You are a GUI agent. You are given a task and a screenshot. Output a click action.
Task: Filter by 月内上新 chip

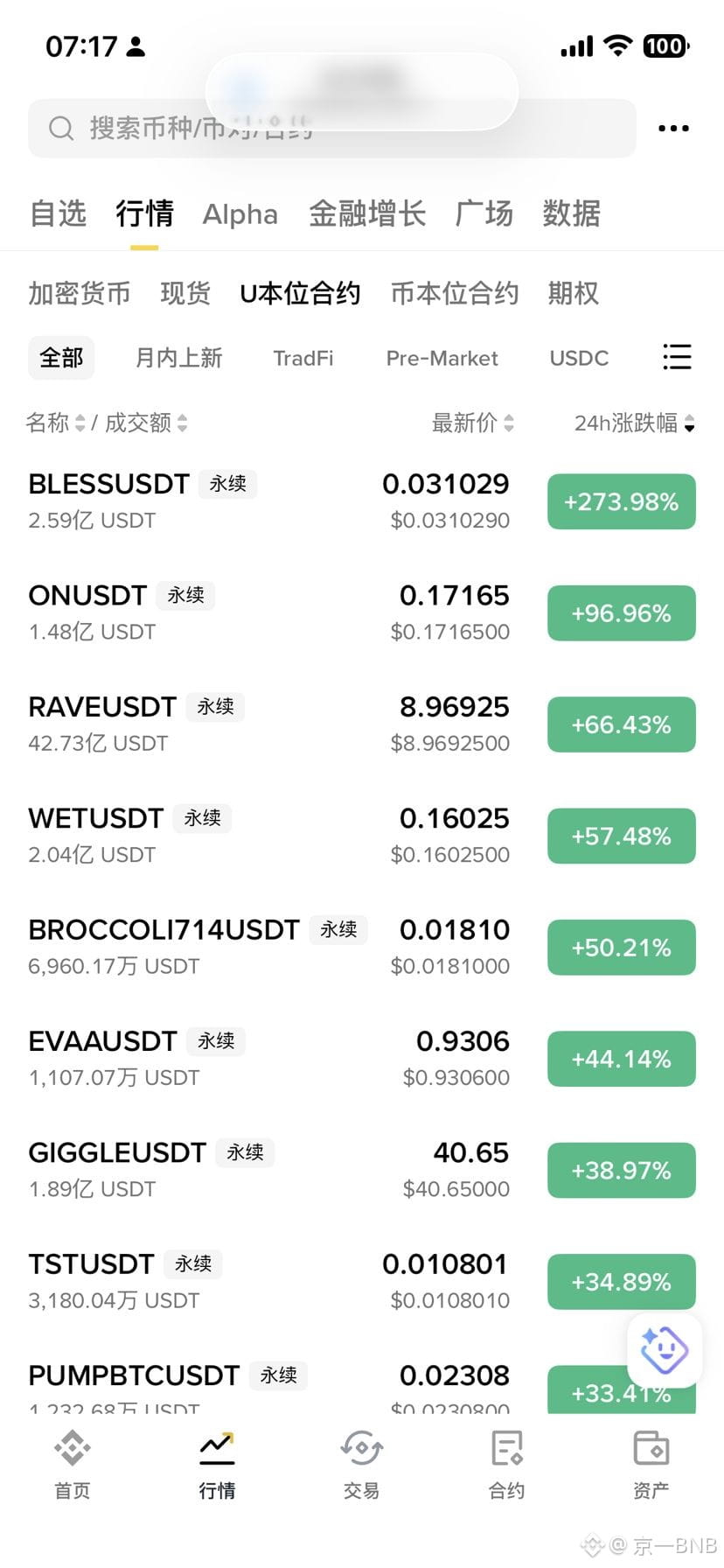point(179,358)
